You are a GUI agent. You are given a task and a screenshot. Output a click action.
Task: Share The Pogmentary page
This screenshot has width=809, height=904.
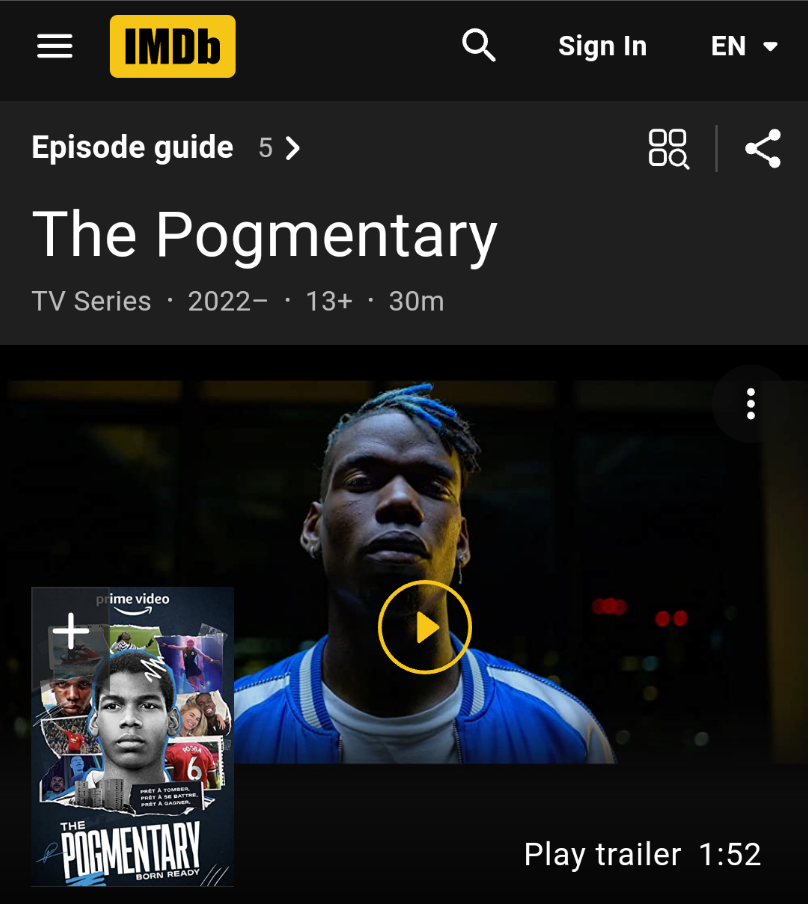pos(762,148)
